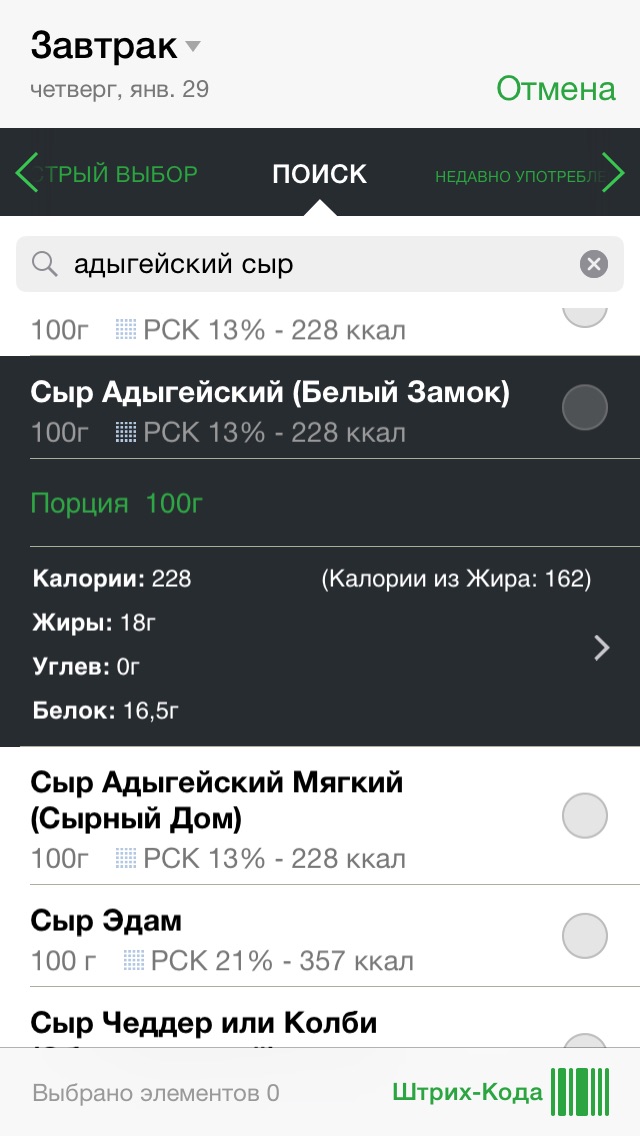
Task: Clear the search text
Action: 593,264
